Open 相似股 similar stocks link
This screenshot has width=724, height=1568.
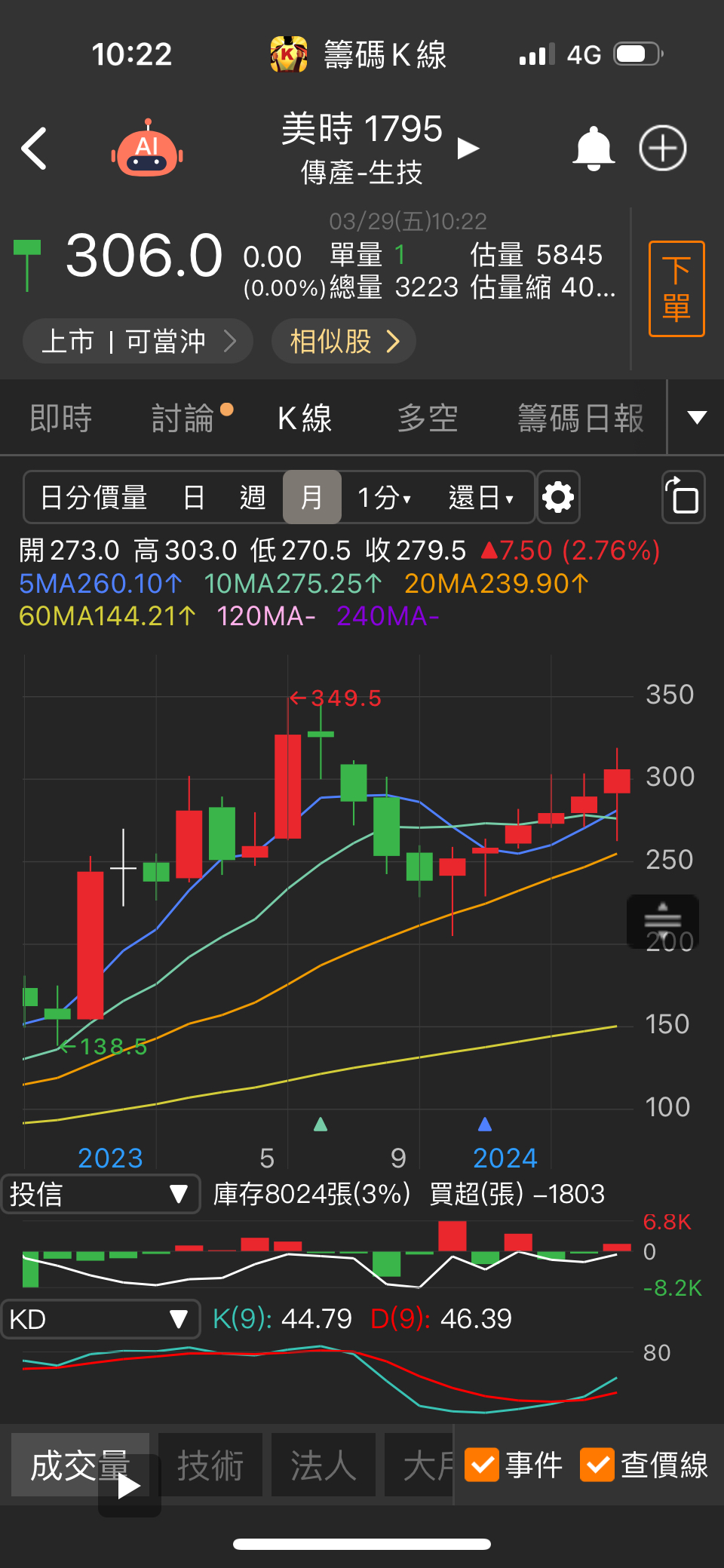click(343, 341)
